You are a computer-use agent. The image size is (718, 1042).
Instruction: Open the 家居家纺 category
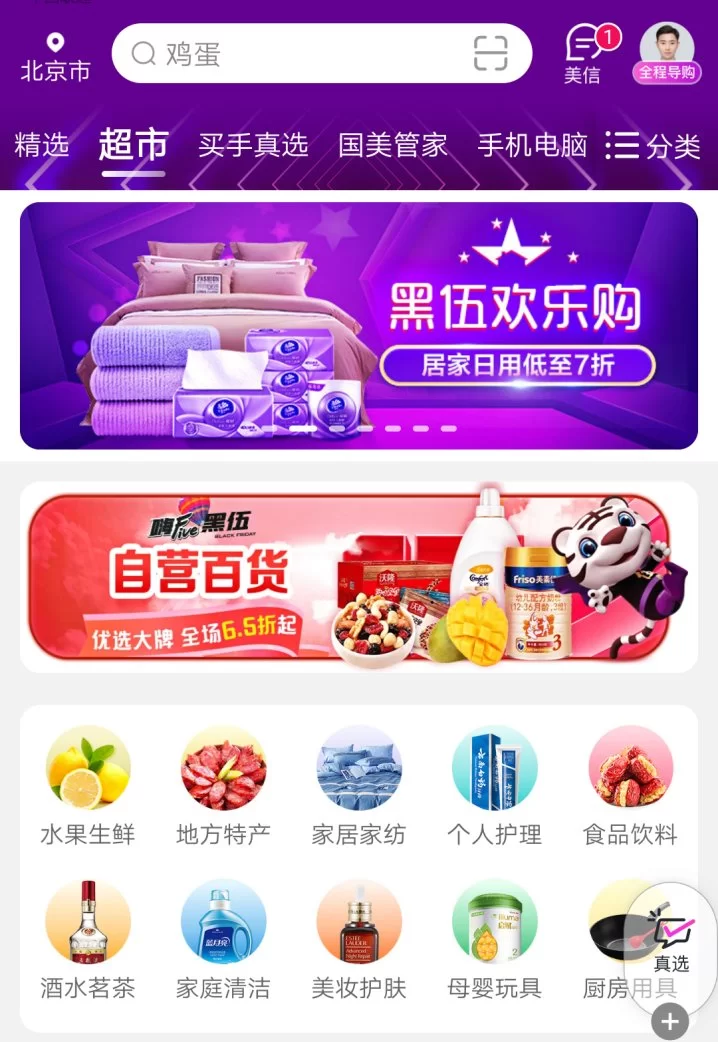[359, 787]
